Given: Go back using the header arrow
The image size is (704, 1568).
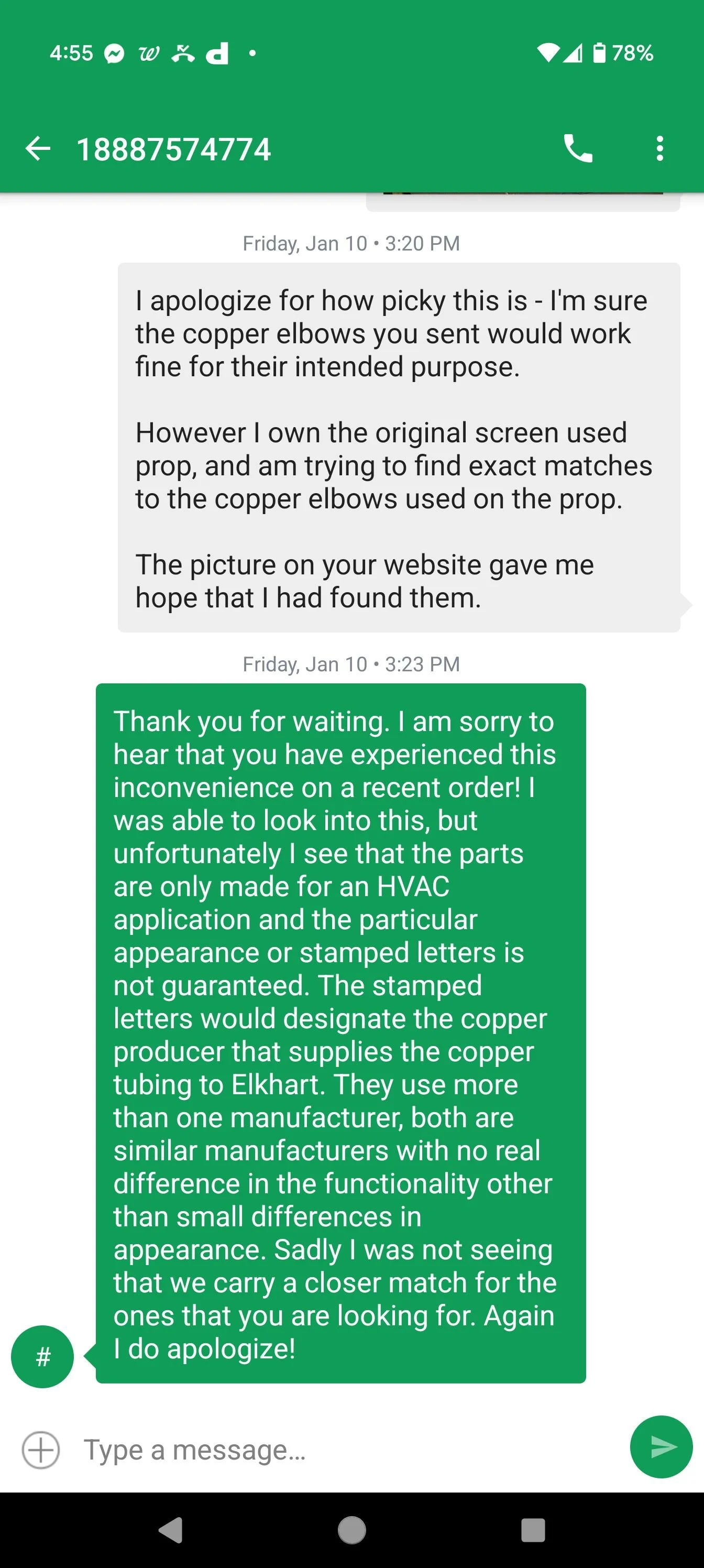Looking at the screenshot, I should [38, 148].
